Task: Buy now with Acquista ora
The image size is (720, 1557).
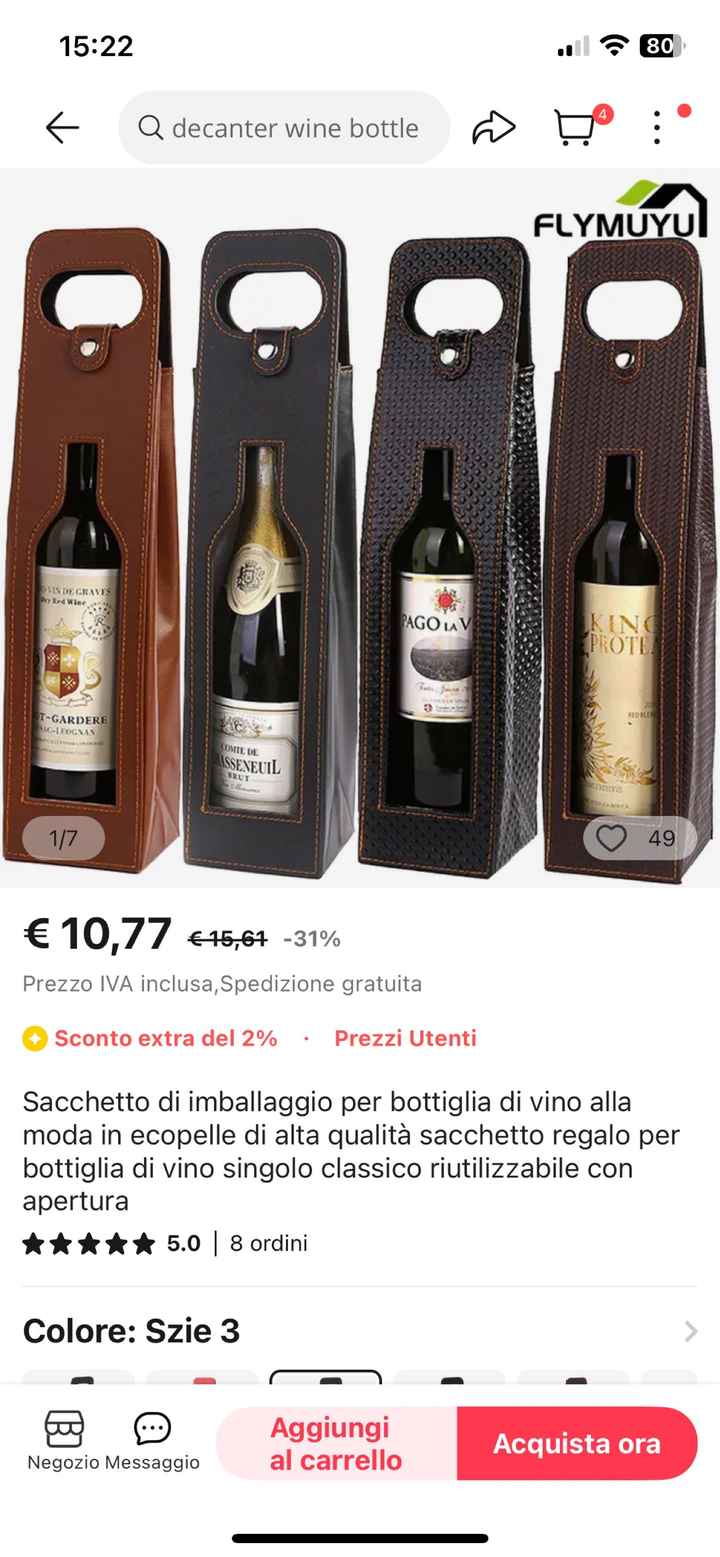Action: (x=577, y=1443)
